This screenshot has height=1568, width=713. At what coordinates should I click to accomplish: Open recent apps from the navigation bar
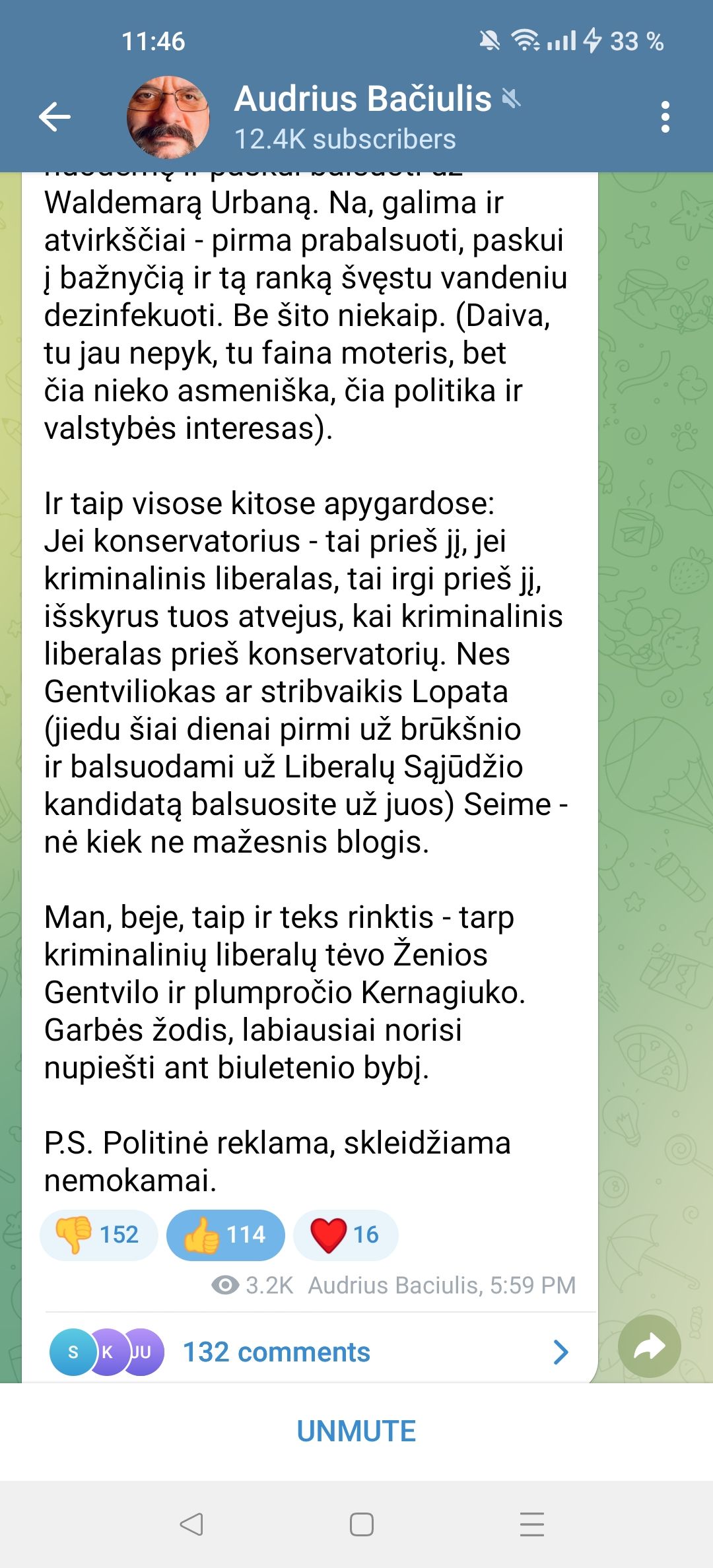tap(531, 1524)
